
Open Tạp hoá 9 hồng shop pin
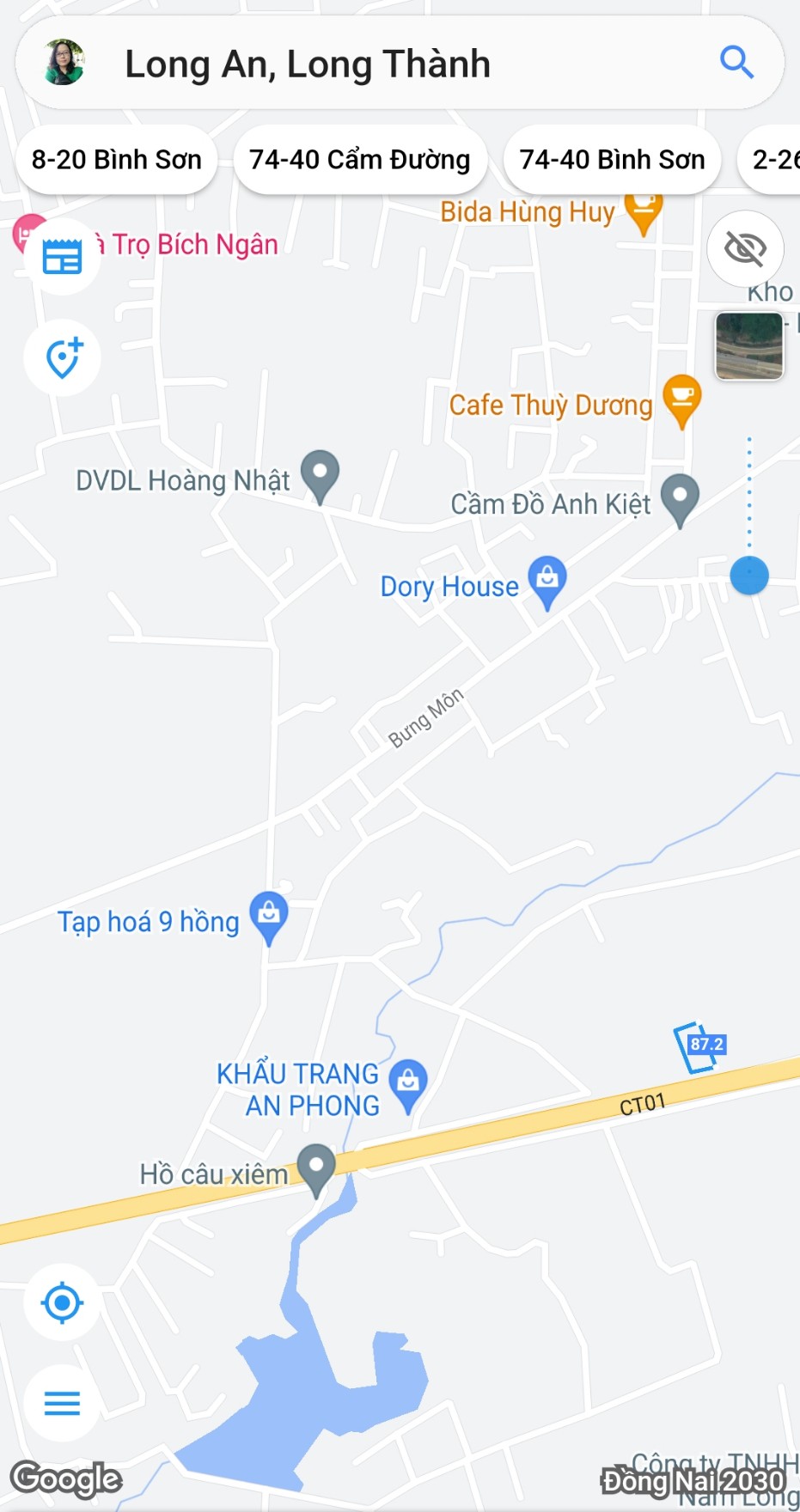point(269,916)
